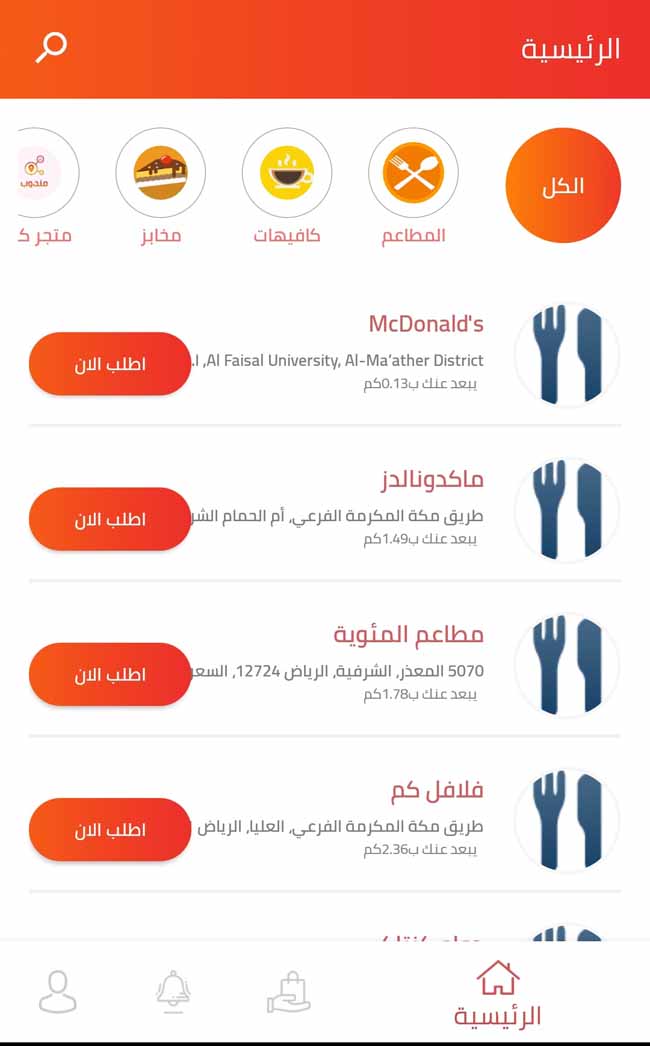Viewport: 650px width, 1046px height.
Task: Open the notifications bell tab
Action: 173,992
